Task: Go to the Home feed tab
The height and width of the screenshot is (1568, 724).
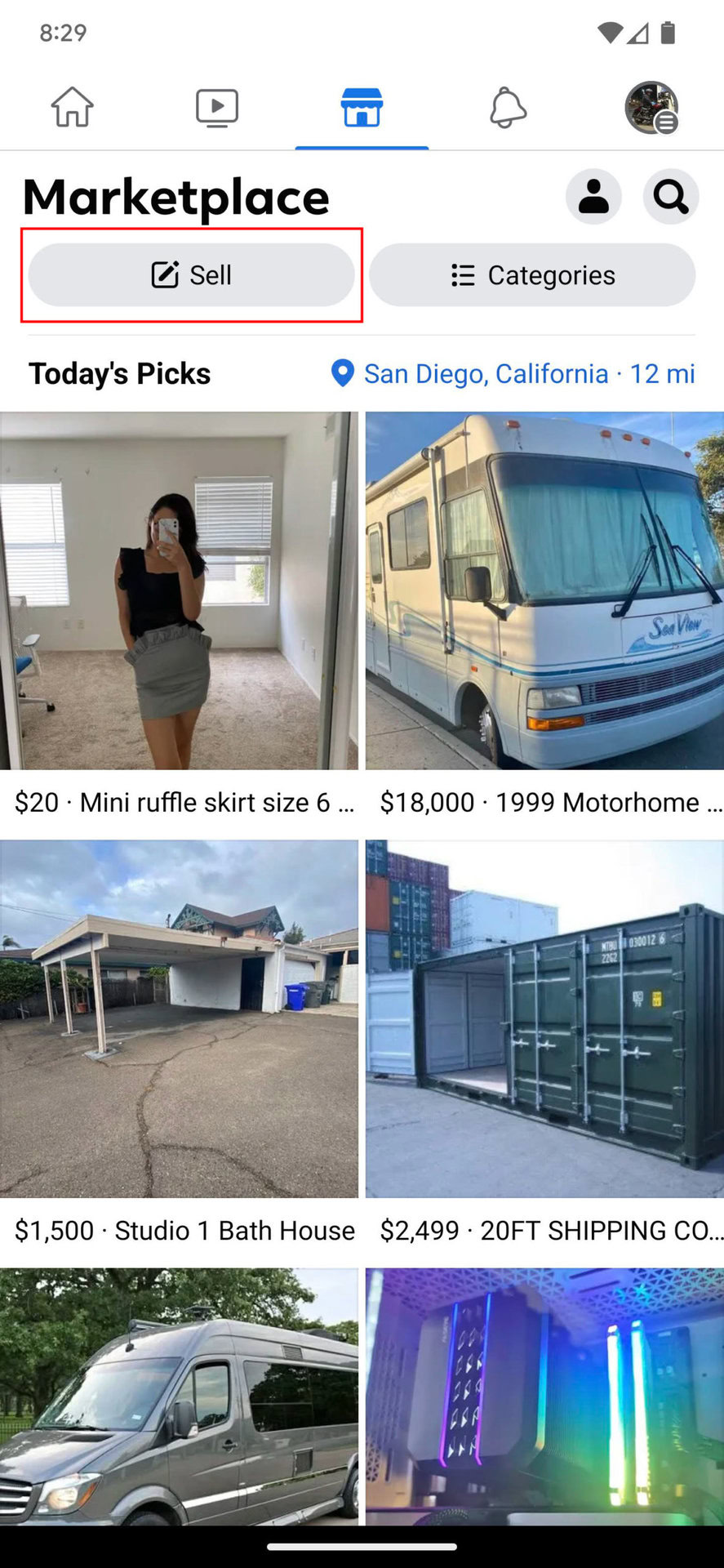Action: click(73, 107)
